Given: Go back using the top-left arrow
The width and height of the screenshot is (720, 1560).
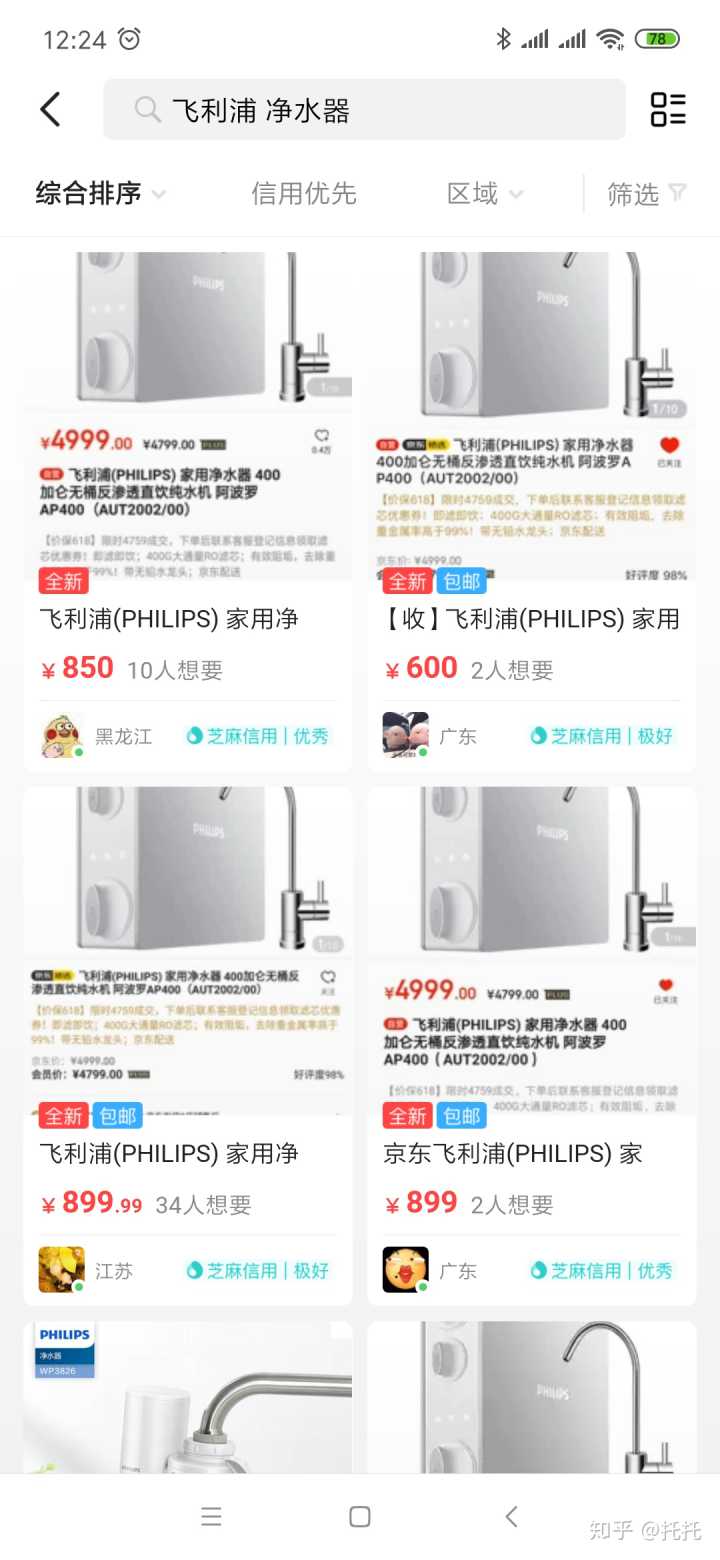Looking at the screenshot, I should point(50,110).
